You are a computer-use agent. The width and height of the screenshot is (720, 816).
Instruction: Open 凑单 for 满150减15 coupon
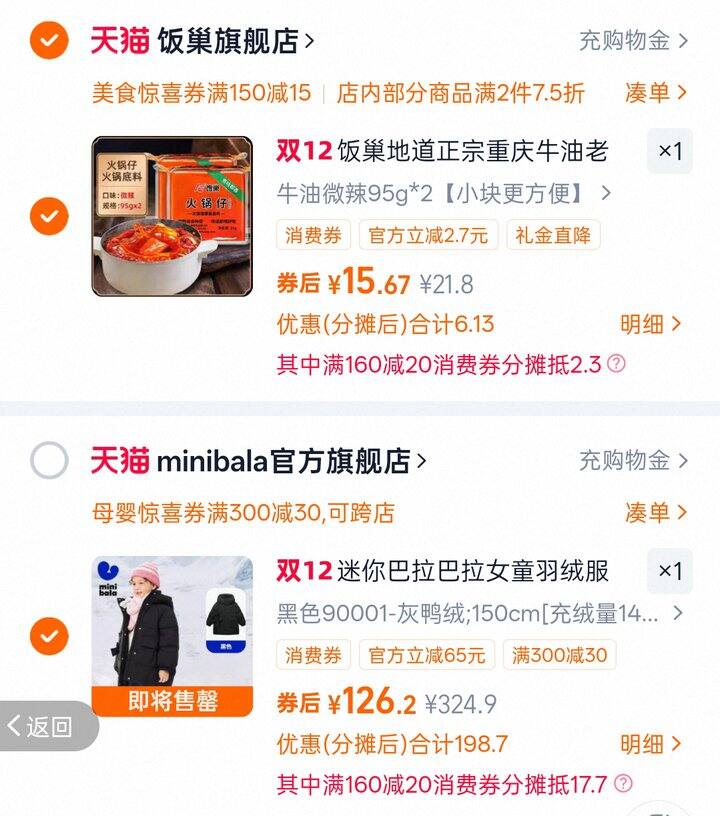point(656,93)
